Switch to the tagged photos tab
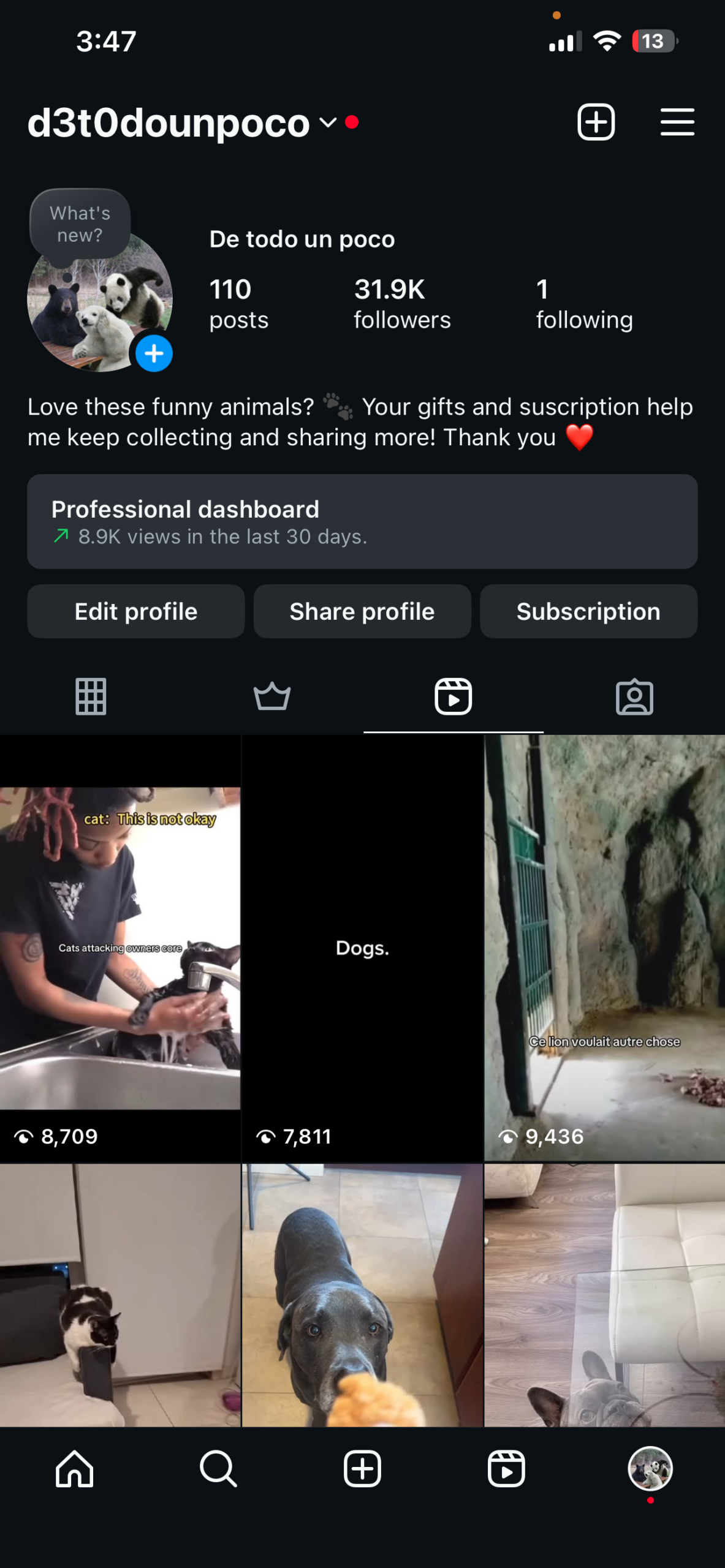This screenshot has height=1568, width=725. (x=634, y=696)
